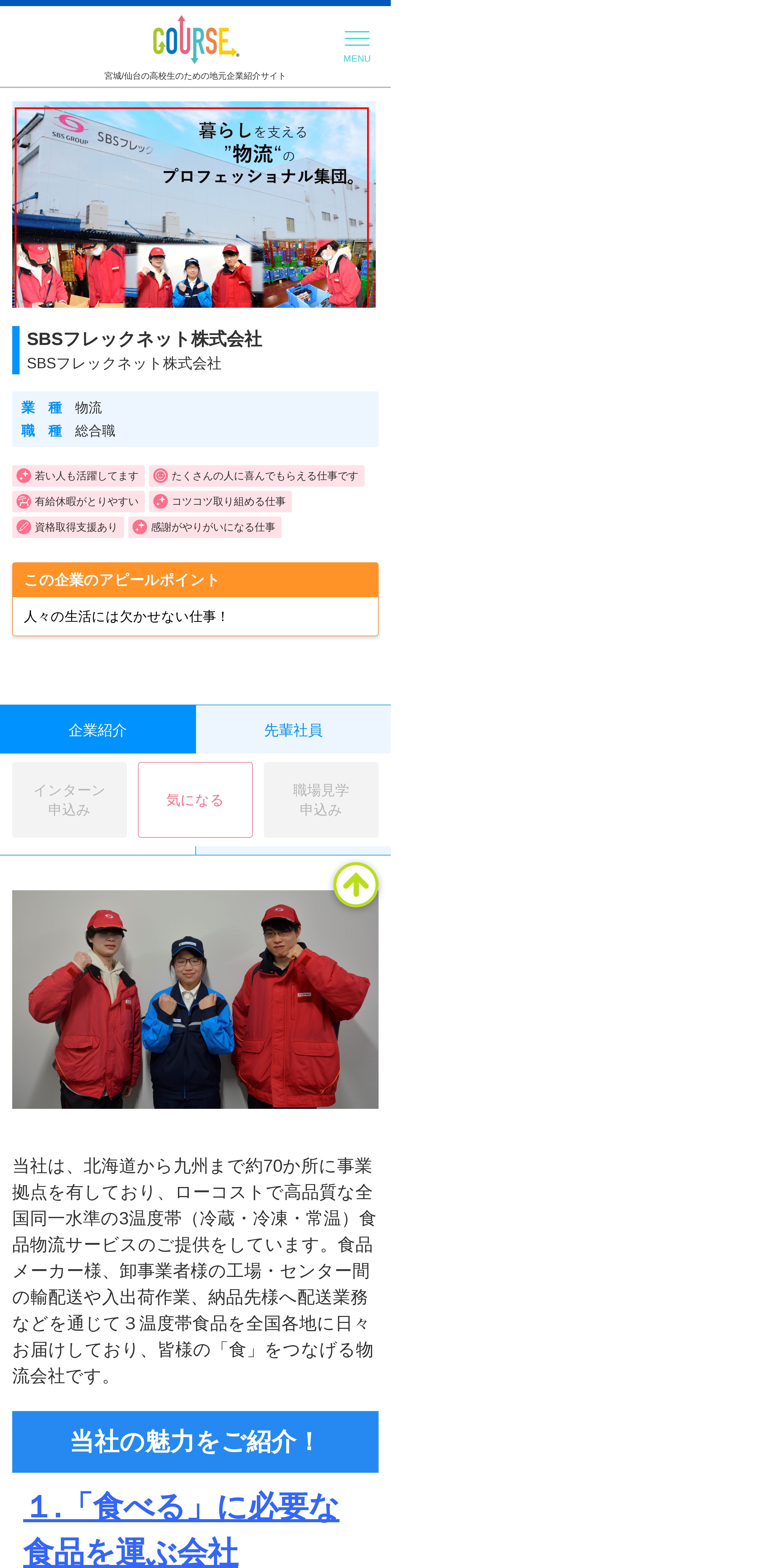
Task: Select the 資格取得支援あり tag
Action: [x=68, y=527]
